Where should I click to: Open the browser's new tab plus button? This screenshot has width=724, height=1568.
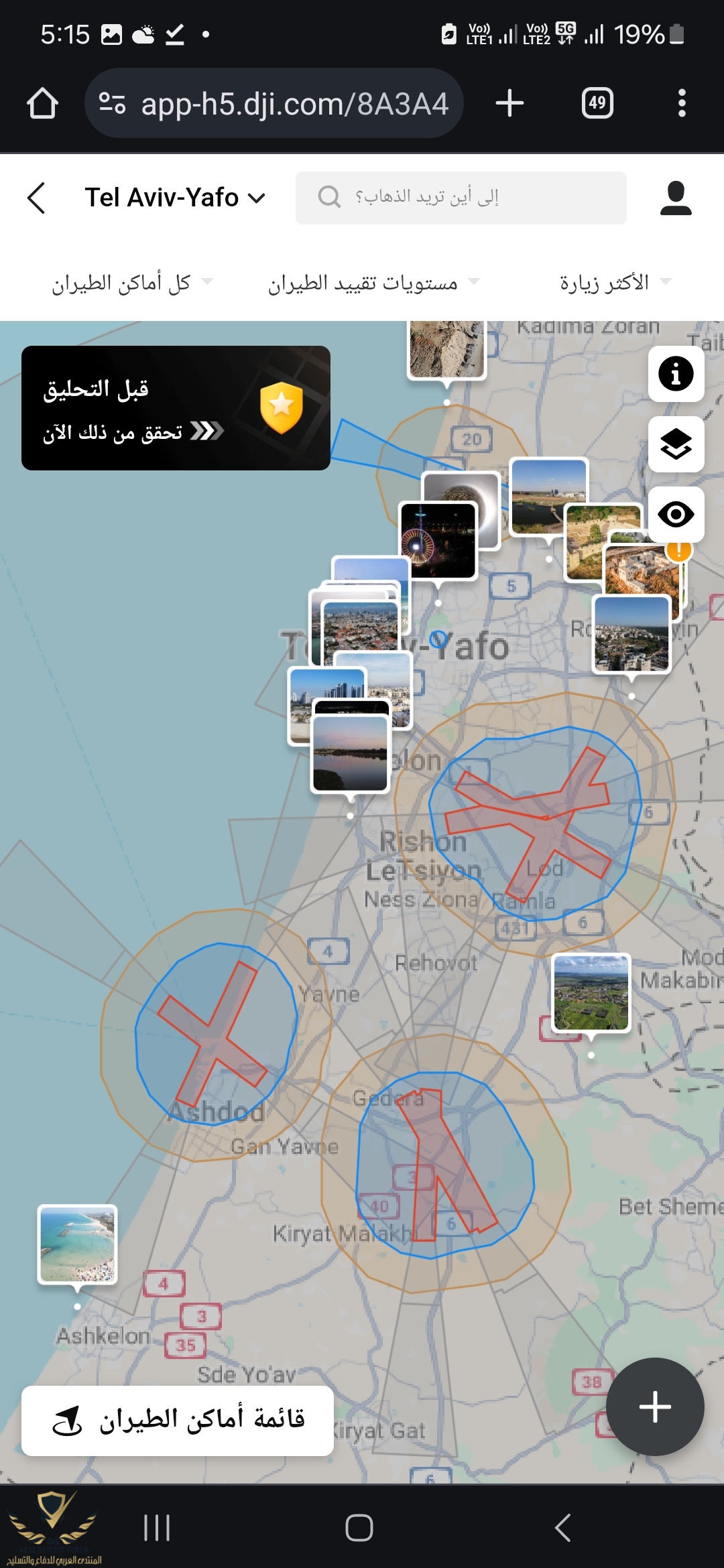509,103
